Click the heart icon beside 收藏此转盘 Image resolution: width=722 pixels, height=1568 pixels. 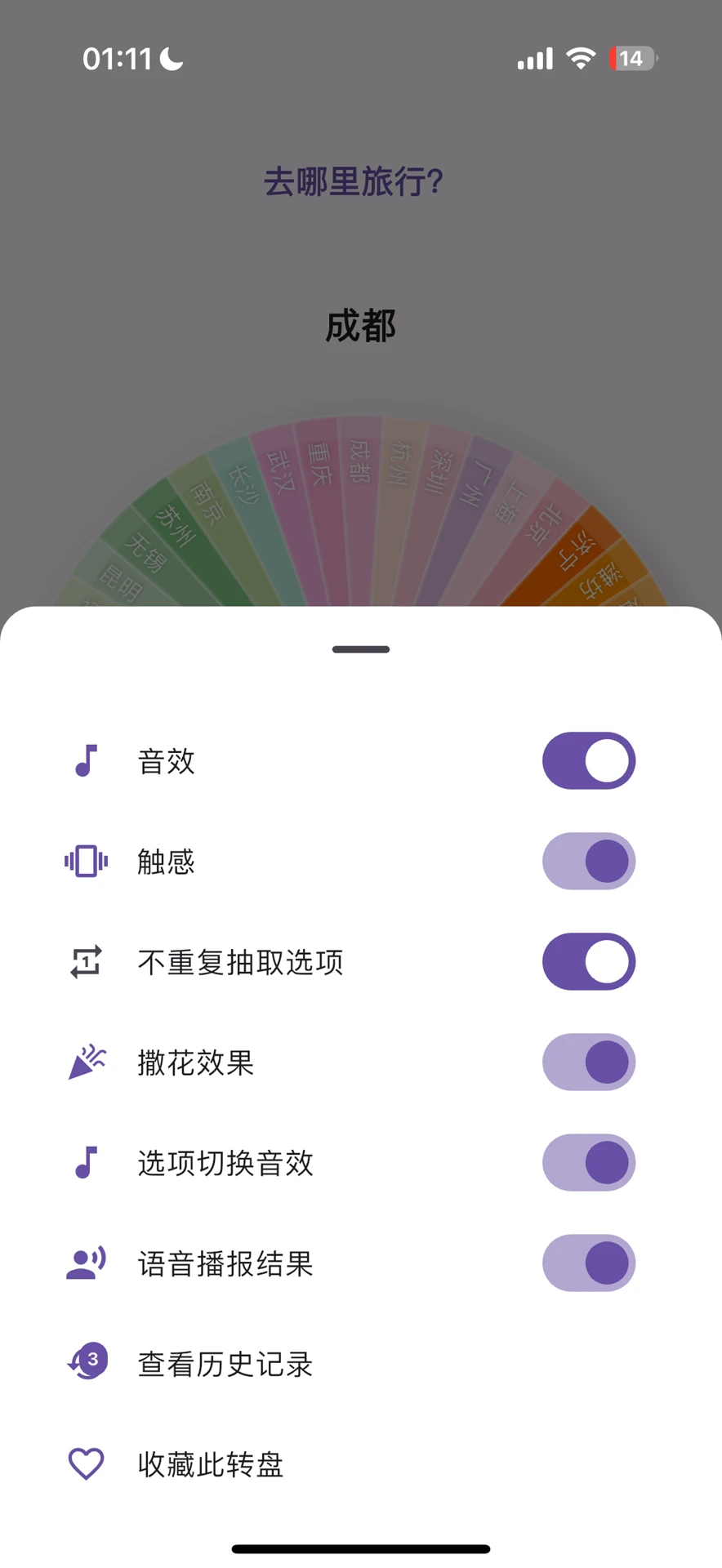(x=86, y=1463)
